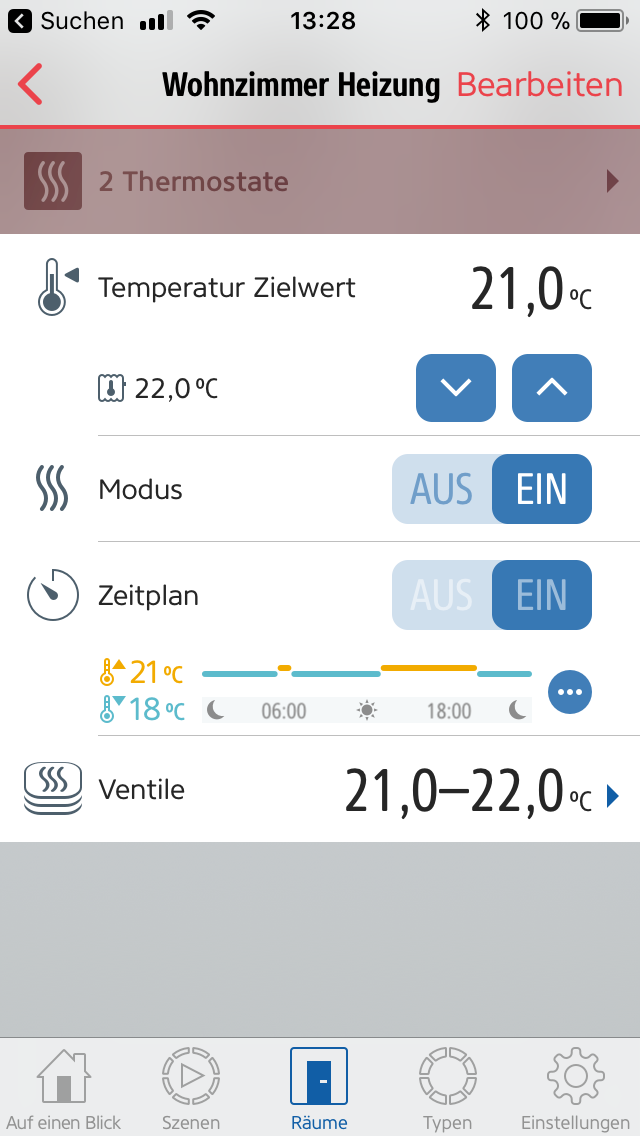
Task: Lower the target temperature
Action: click(456, 388)
